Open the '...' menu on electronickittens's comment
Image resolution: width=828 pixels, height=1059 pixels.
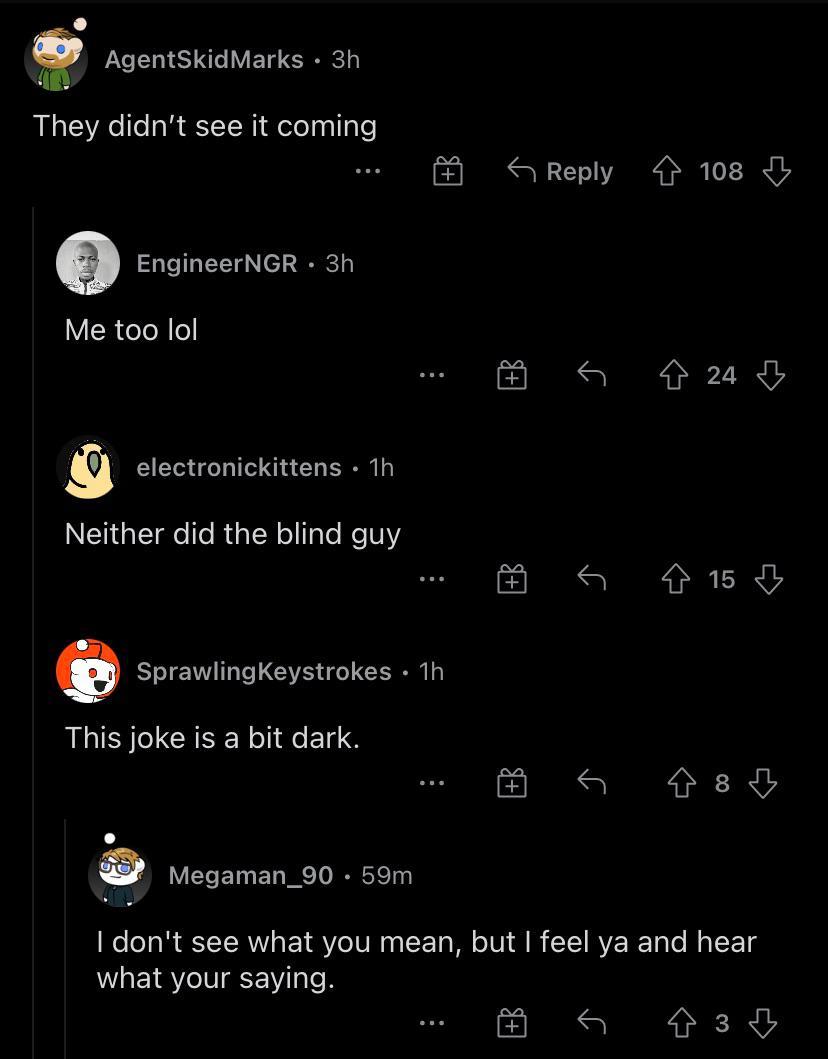(x=432, y=579)
